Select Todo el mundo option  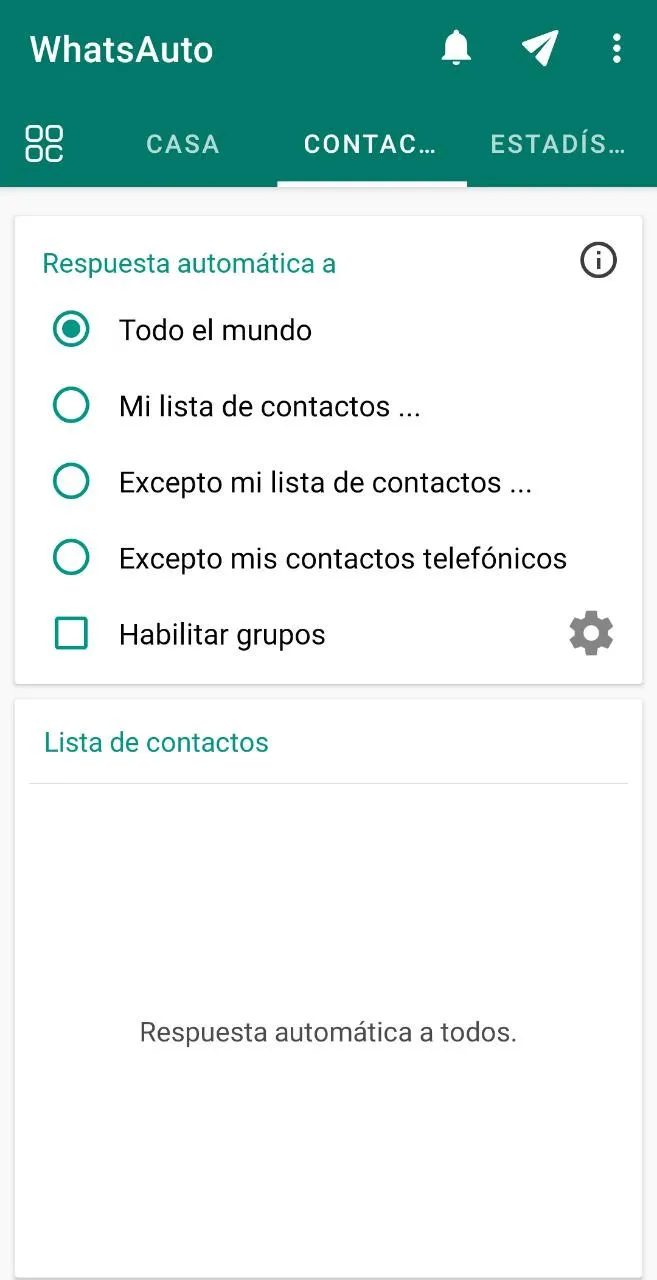click(71, 330)
